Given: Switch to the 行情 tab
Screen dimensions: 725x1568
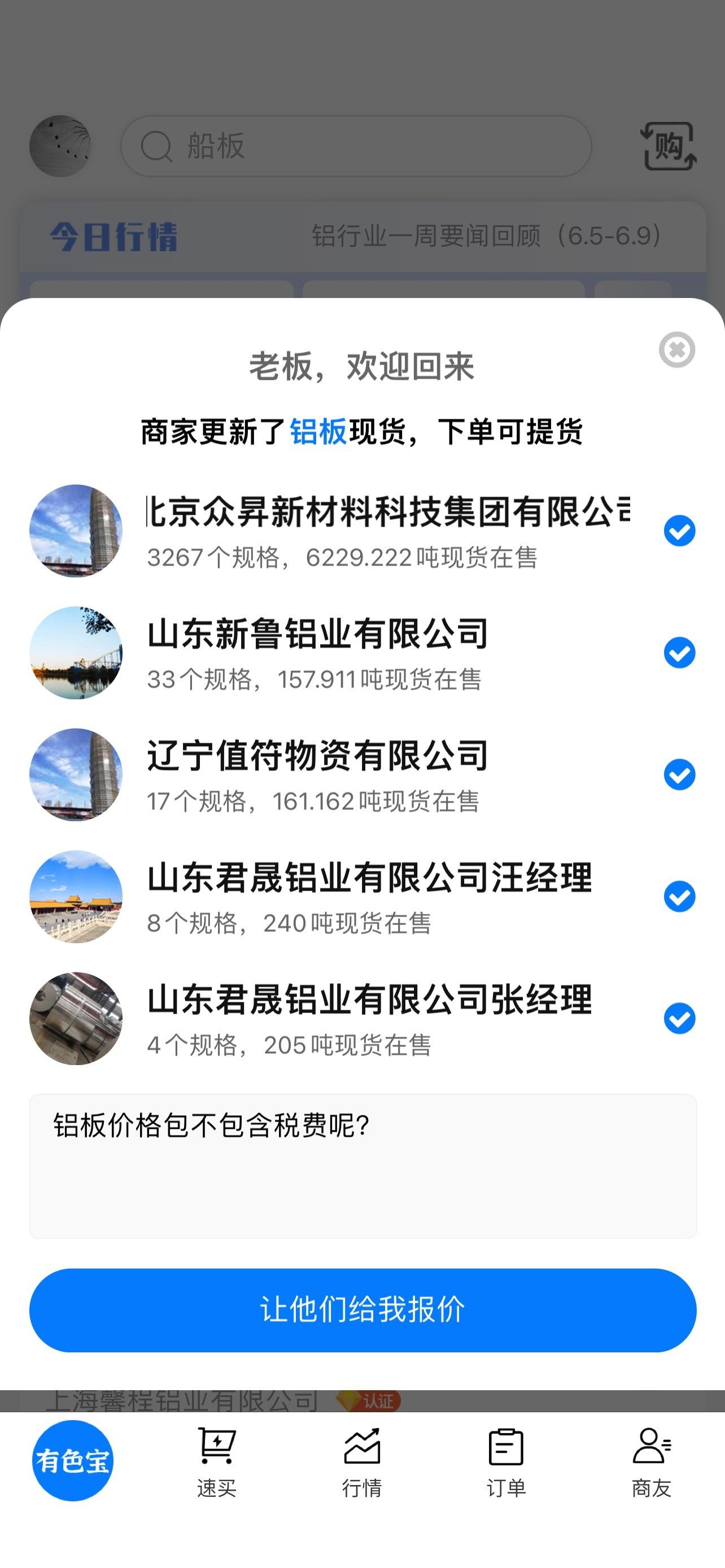Looking at the screenshot, I should [x=362, y=1462].
